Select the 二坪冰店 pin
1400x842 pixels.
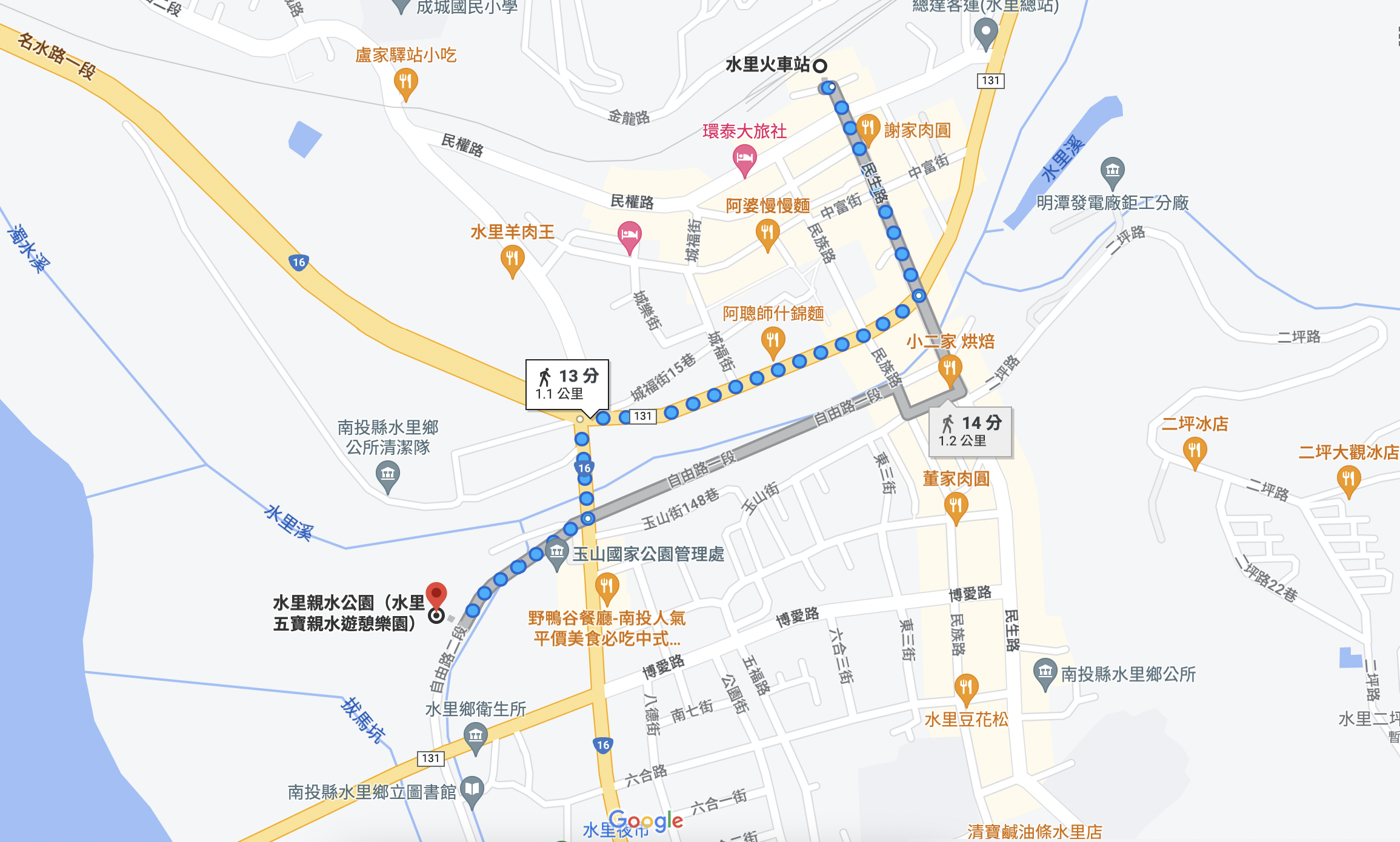[x=1195, y=451]
